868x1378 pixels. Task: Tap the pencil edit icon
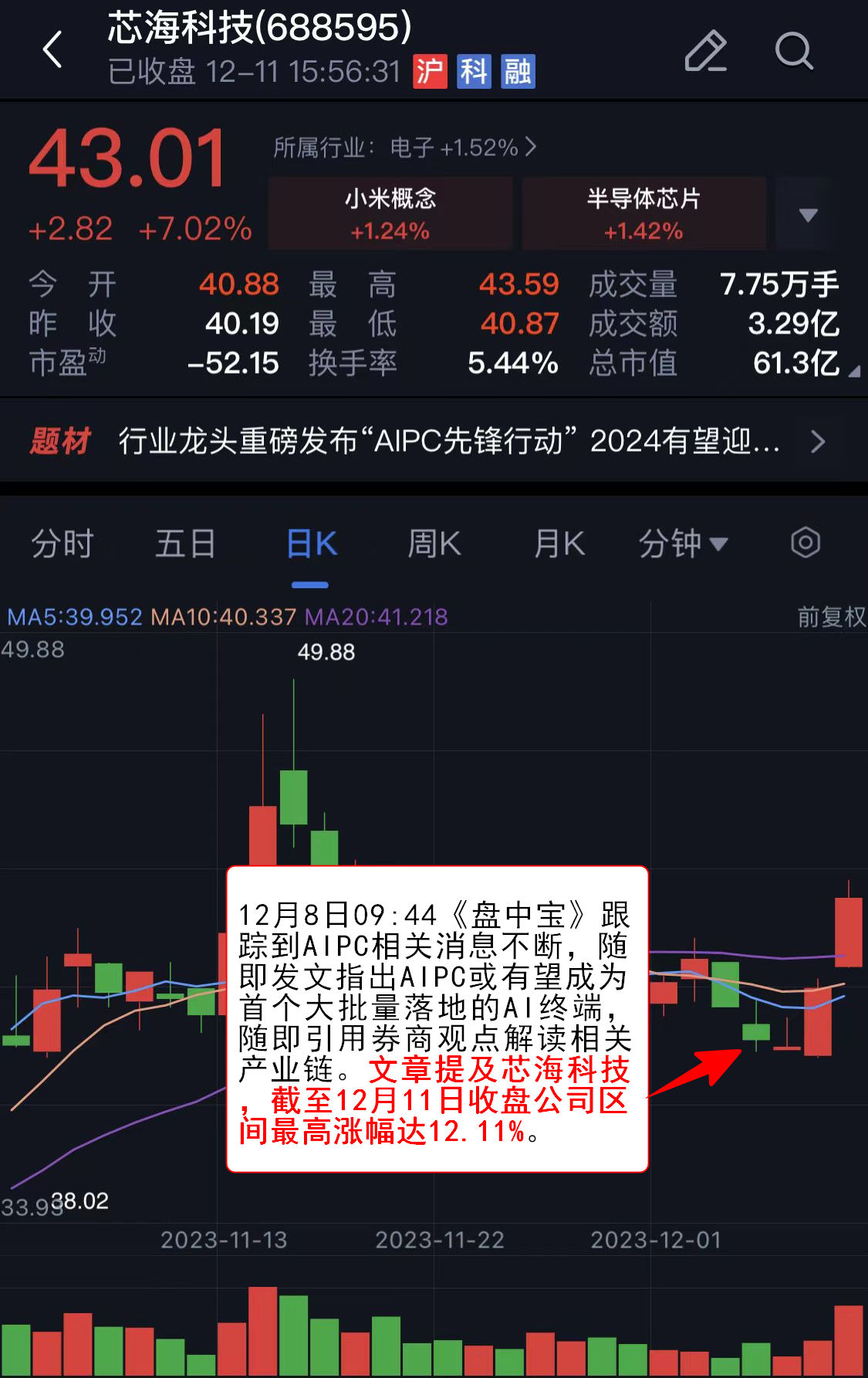point(705,51)
